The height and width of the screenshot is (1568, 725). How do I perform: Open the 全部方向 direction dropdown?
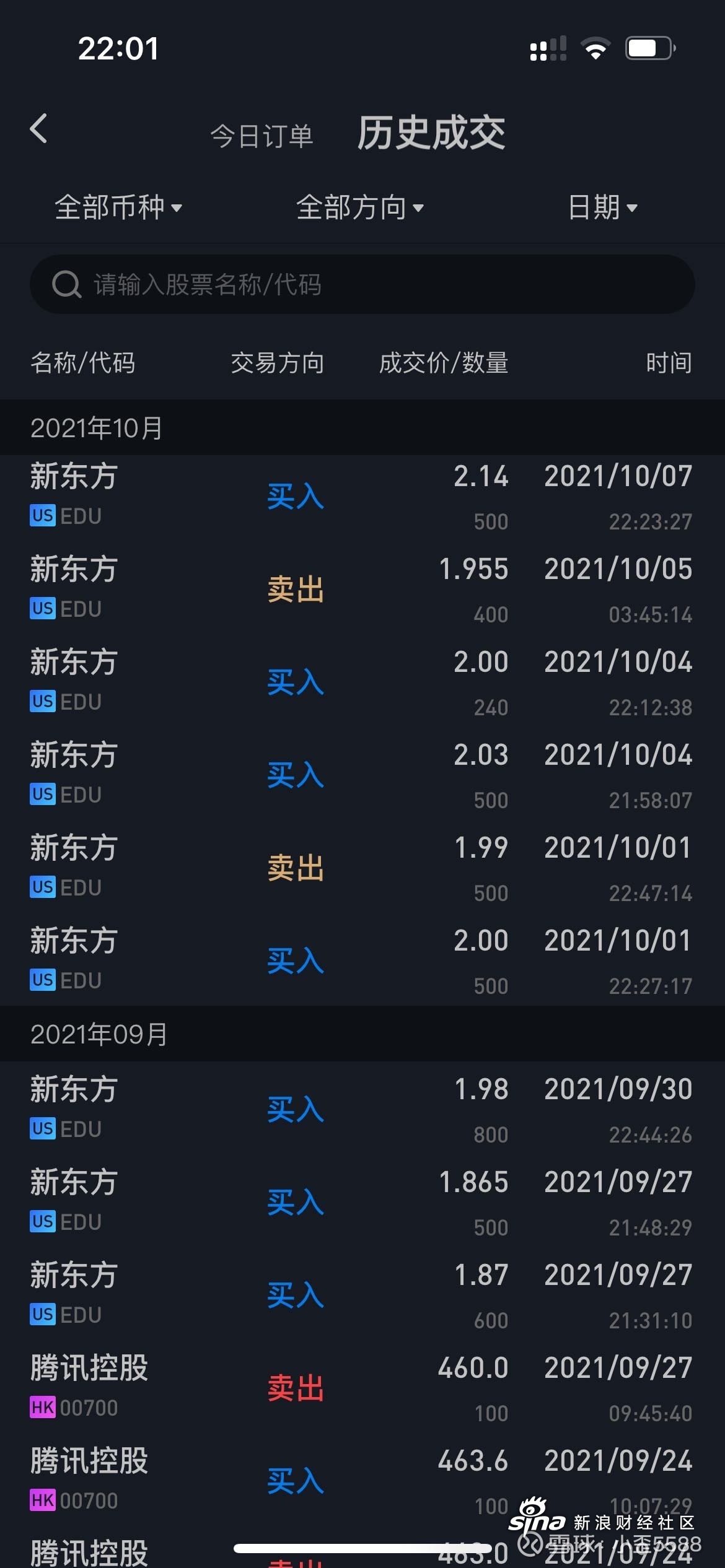pos(360,207)
